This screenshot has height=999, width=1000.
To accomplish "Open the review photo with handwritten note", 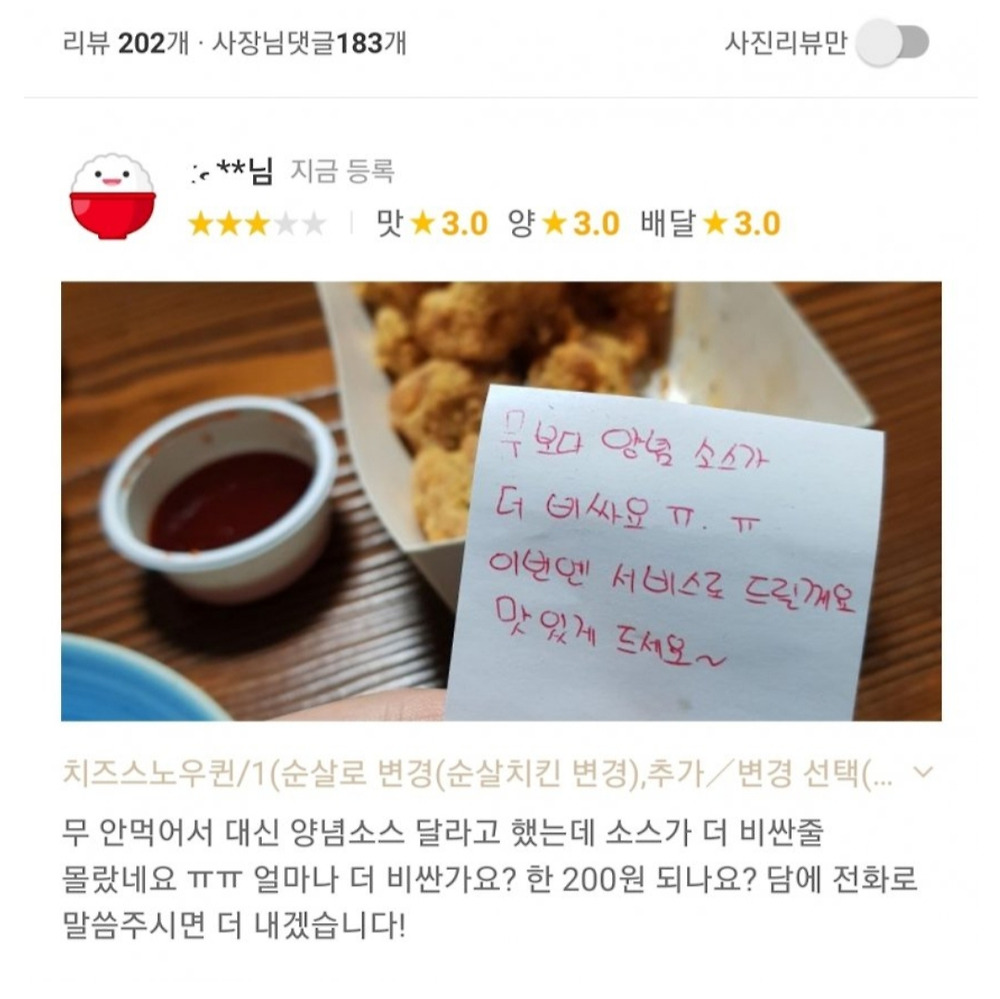I will (x=500, y=500).
